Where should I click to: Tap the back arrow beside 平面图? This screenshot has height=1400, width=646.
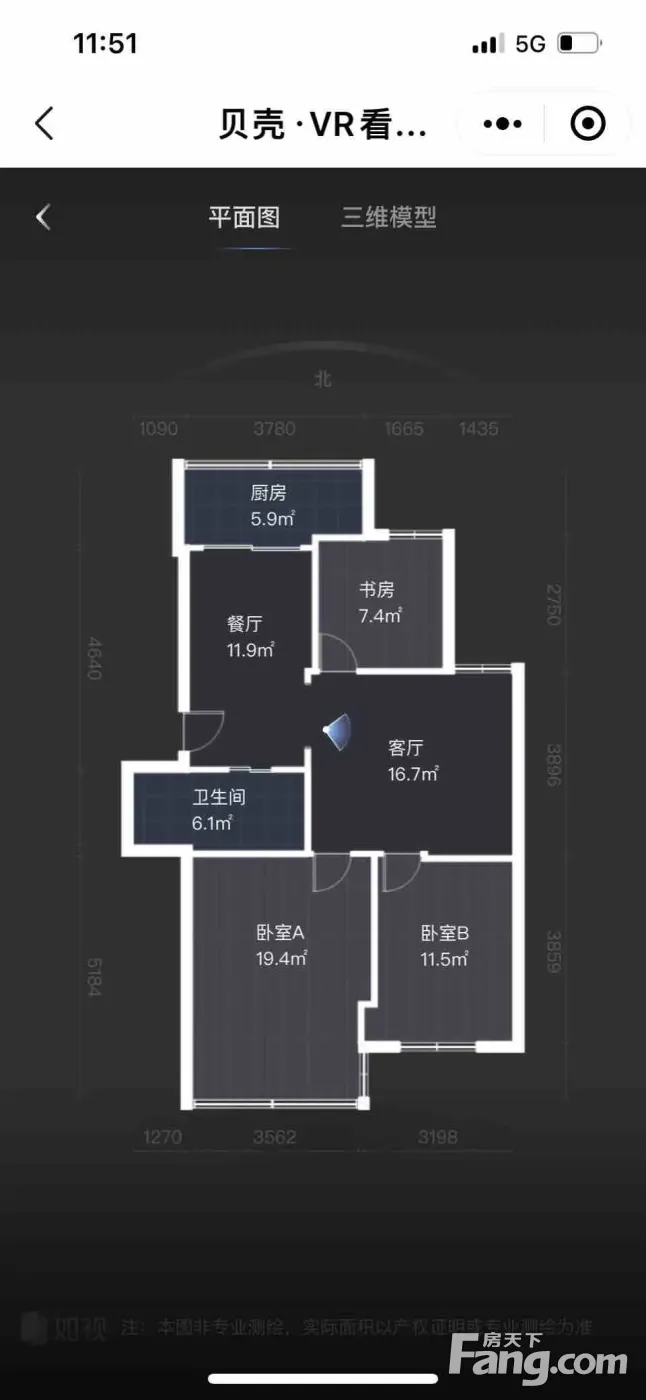(x=43, y=217)
